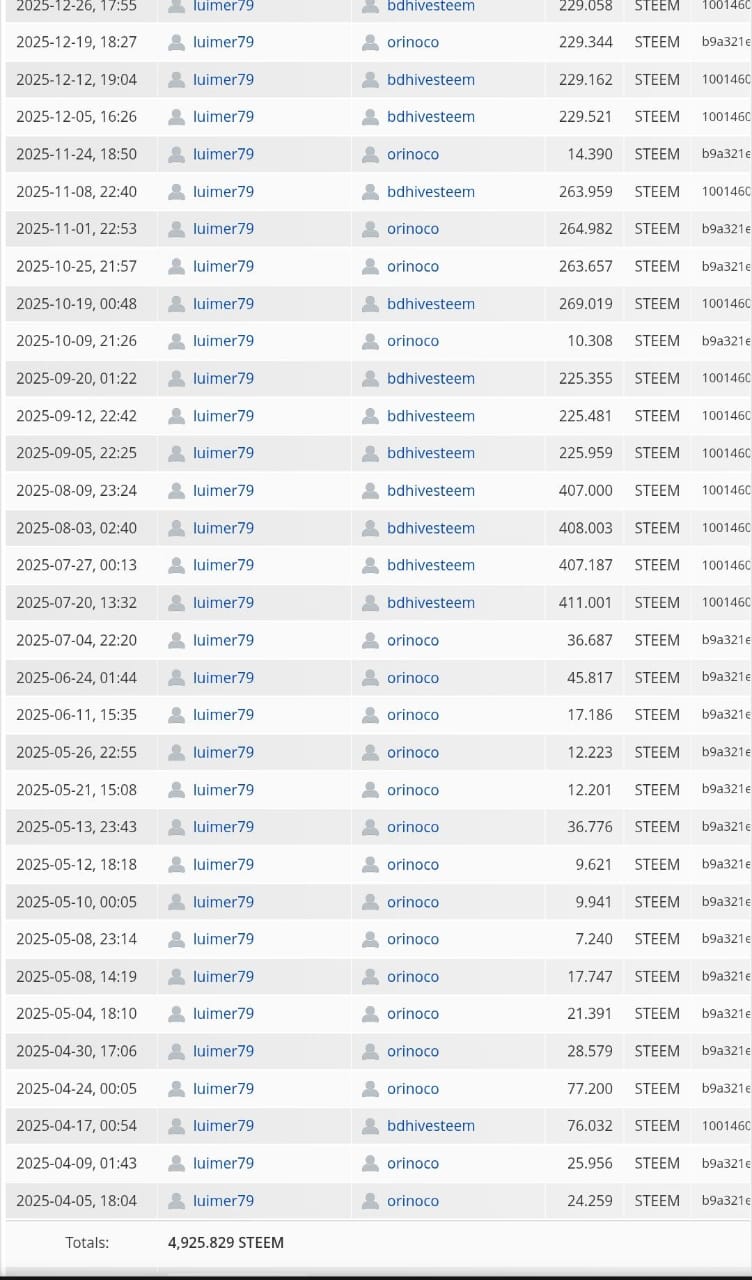Open bdhivesteem from the 2025-10-19 transfer
Image resolution: width=752 pixels, height=1280 pixels.
(x=430, y=303)
